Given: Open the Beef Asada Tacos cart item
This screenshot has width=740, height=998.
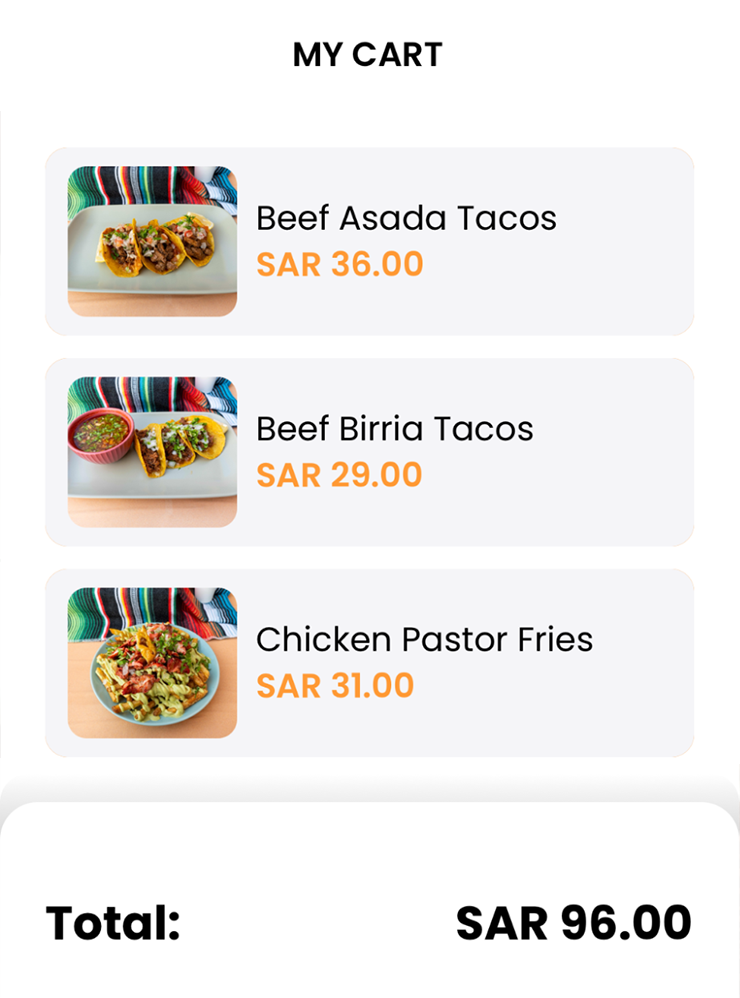Looking at the screenshot, I should click(369, 241).
